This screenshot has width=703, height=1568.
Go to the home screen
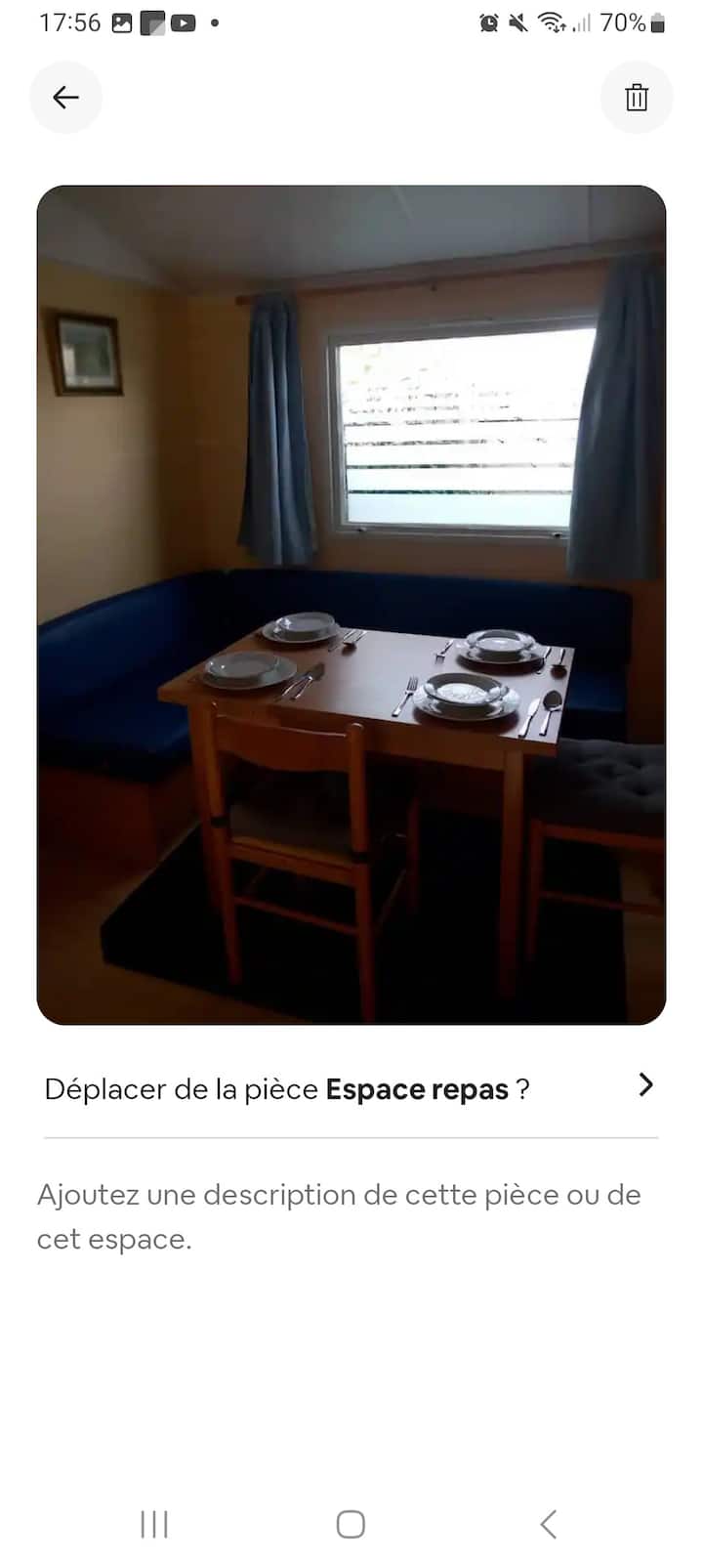tap(351, 1523)
